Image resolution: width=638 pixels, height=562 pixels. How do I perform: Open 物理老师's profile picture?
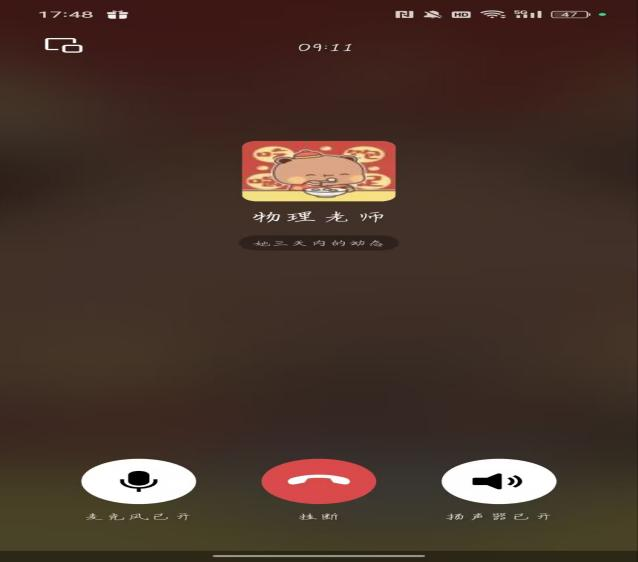coord(319,170)
